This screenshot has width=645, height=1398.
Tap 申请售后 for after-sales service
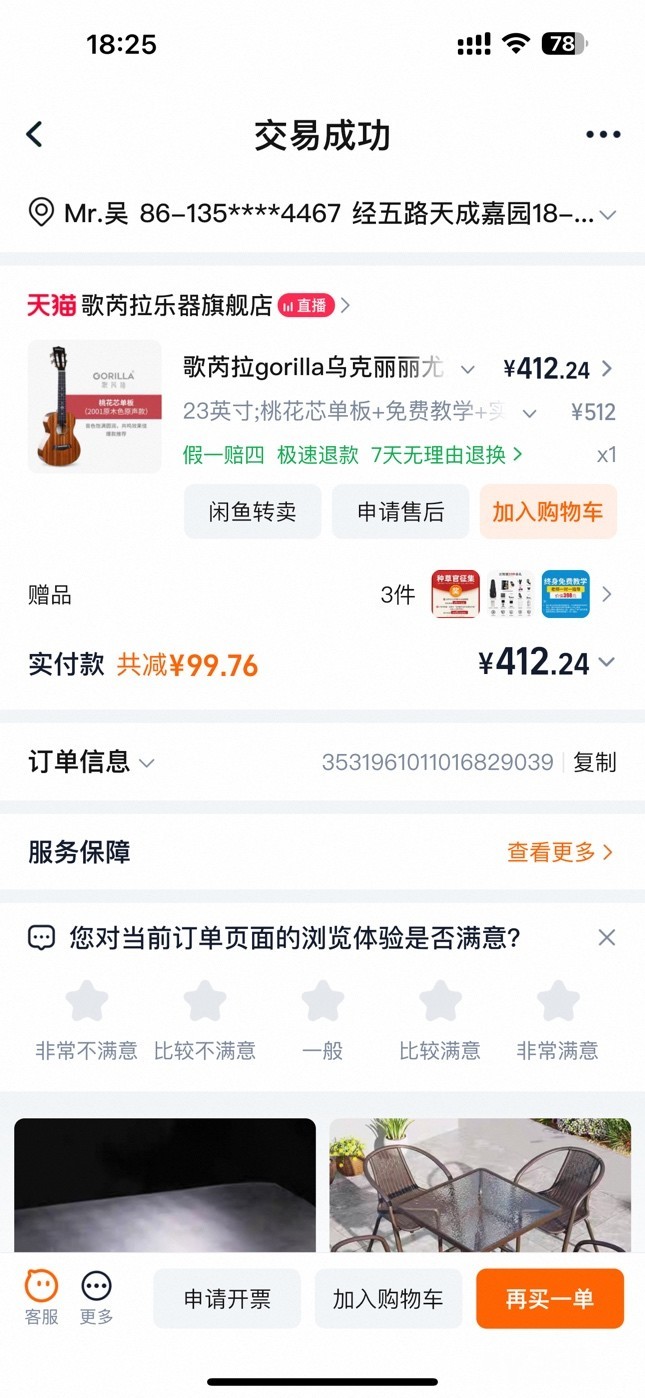[400, 512]
